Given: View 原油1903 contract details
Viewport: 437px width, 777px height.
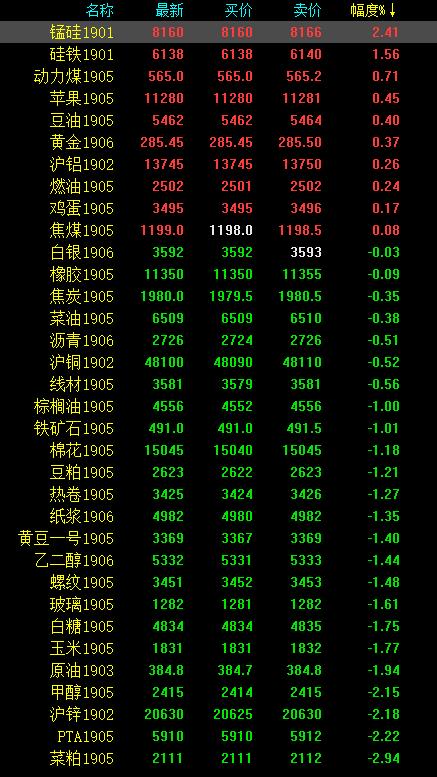Looking at the screenshot, I should [218, 670].
